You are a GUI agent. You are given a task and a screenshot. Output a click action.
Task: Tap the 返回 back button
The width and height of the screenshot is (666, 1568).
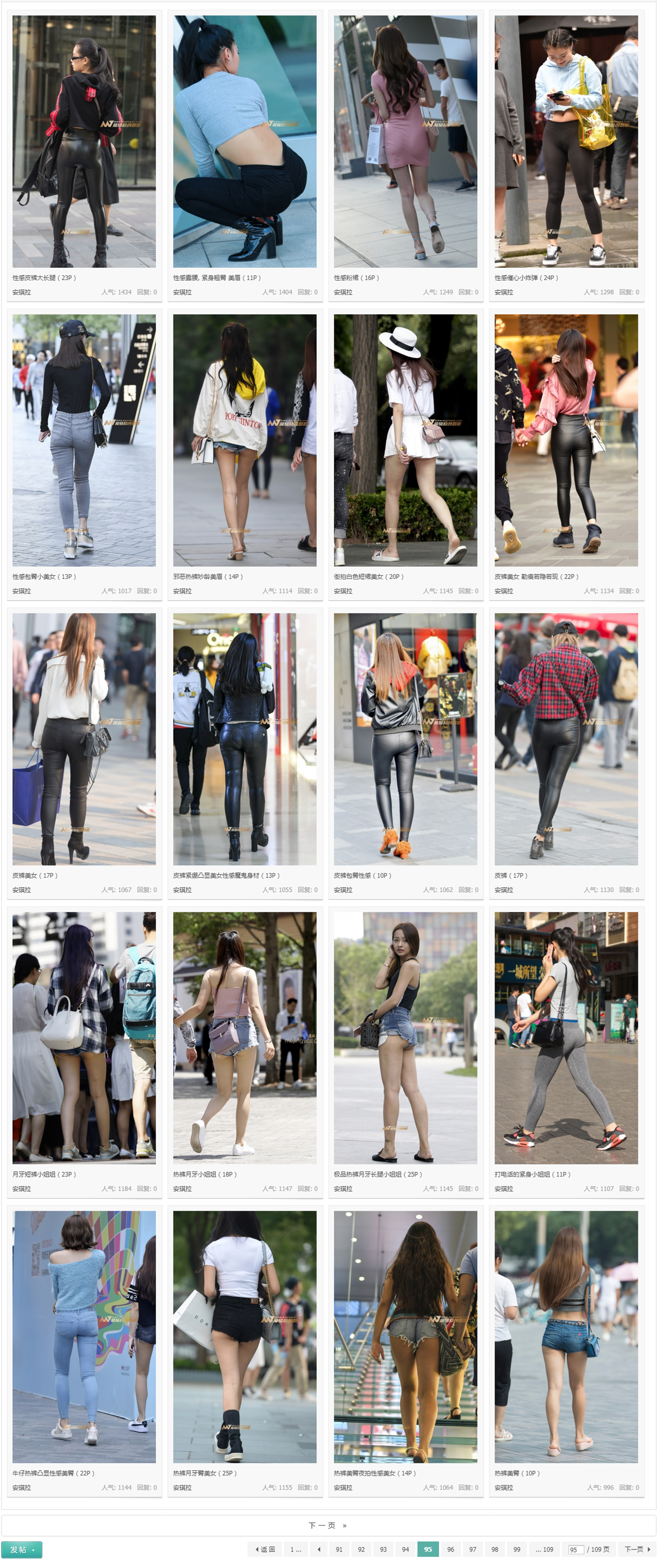click(x=265, y=1549)
